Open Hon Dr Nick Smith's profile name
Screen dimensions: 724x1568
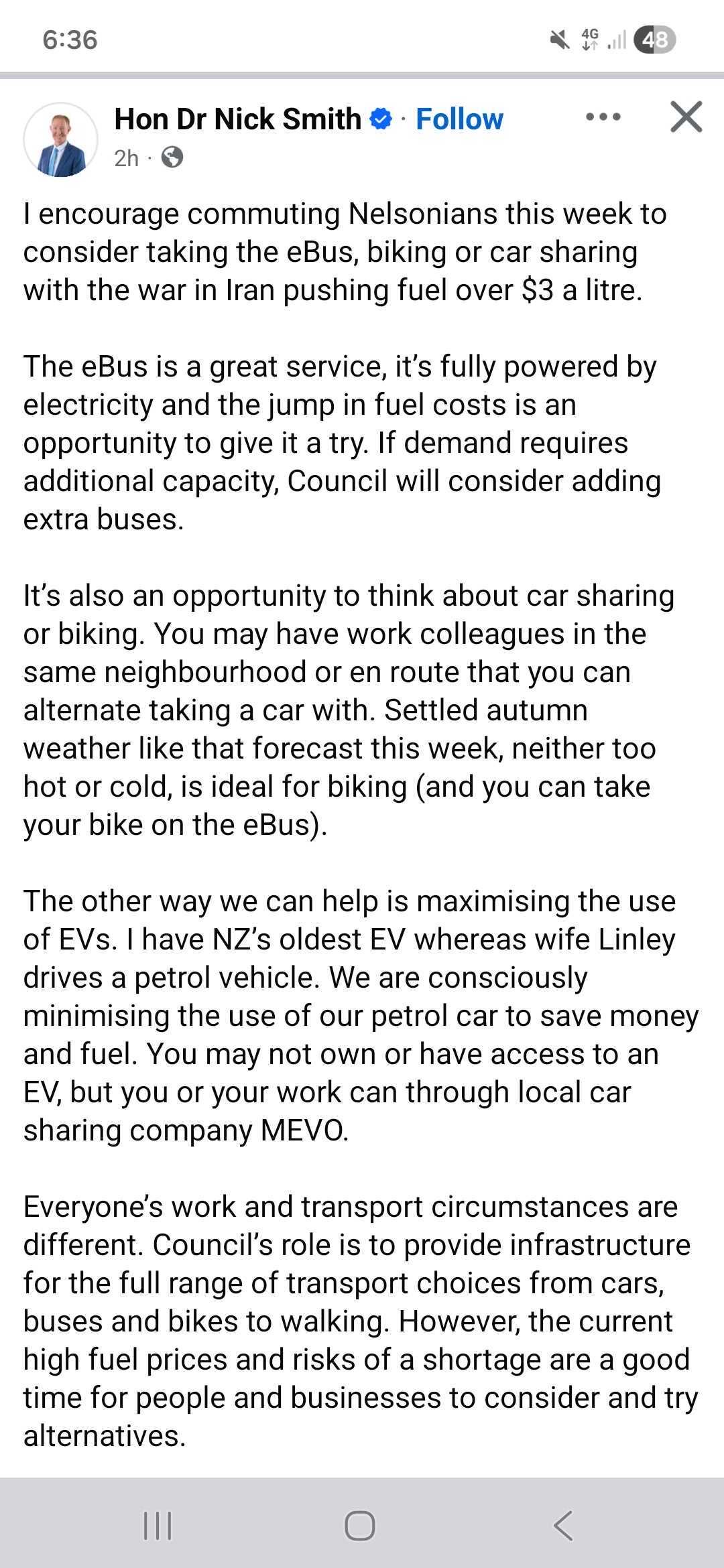coord(238,119)
